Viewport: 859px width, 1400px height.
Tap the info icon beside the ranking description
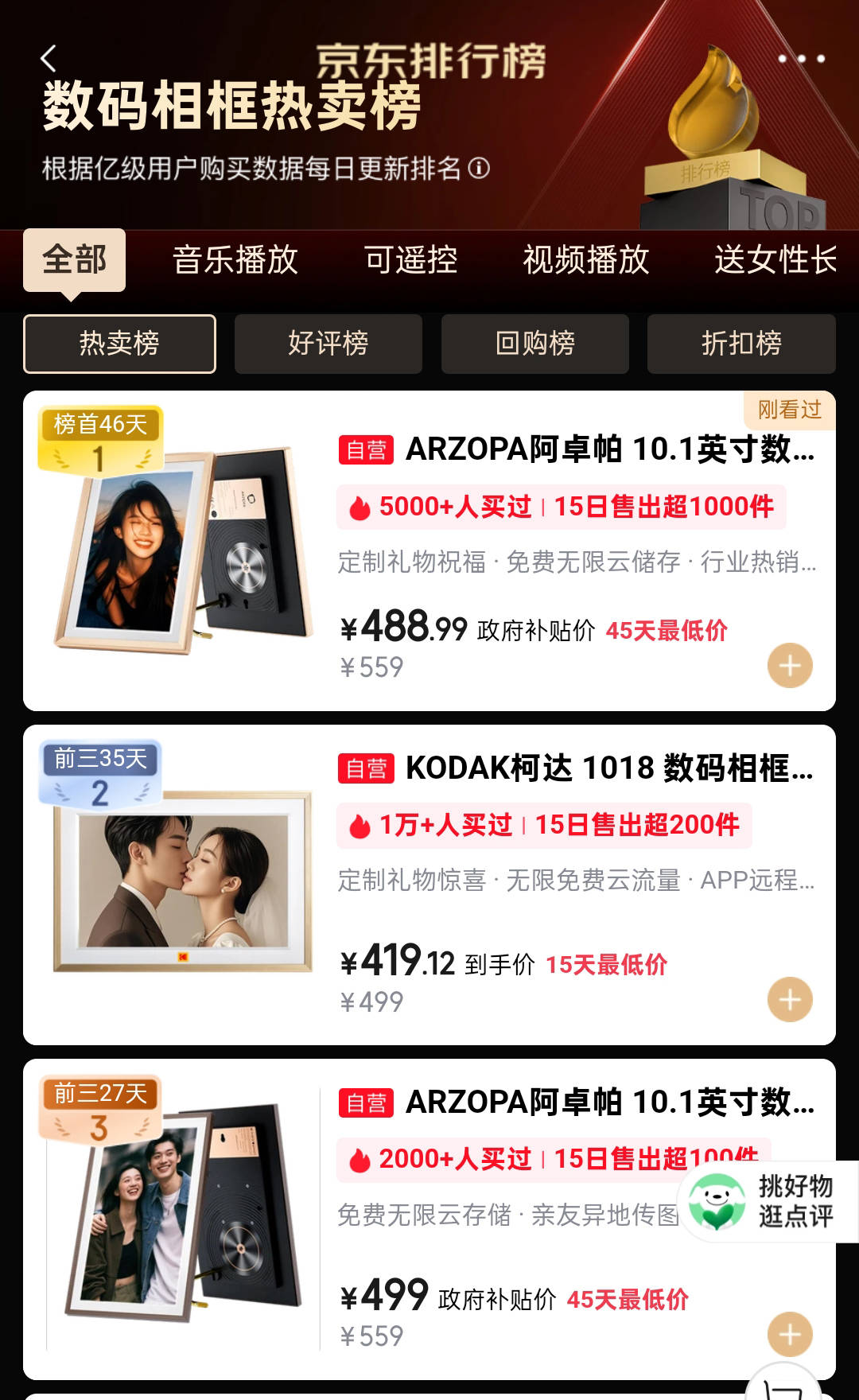tap(479, 169)
